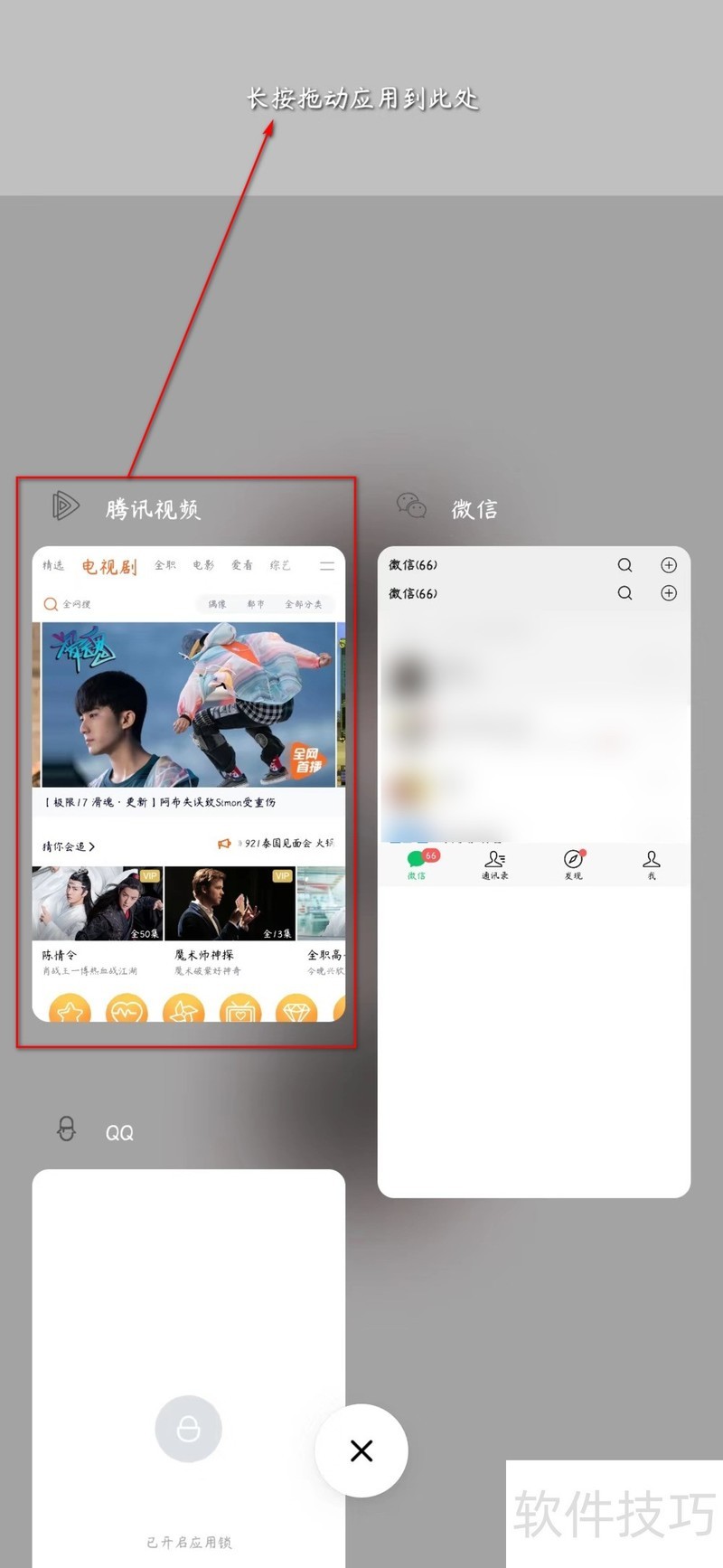
Task: Switch to the 微信 app card
Action: [533, 870]
